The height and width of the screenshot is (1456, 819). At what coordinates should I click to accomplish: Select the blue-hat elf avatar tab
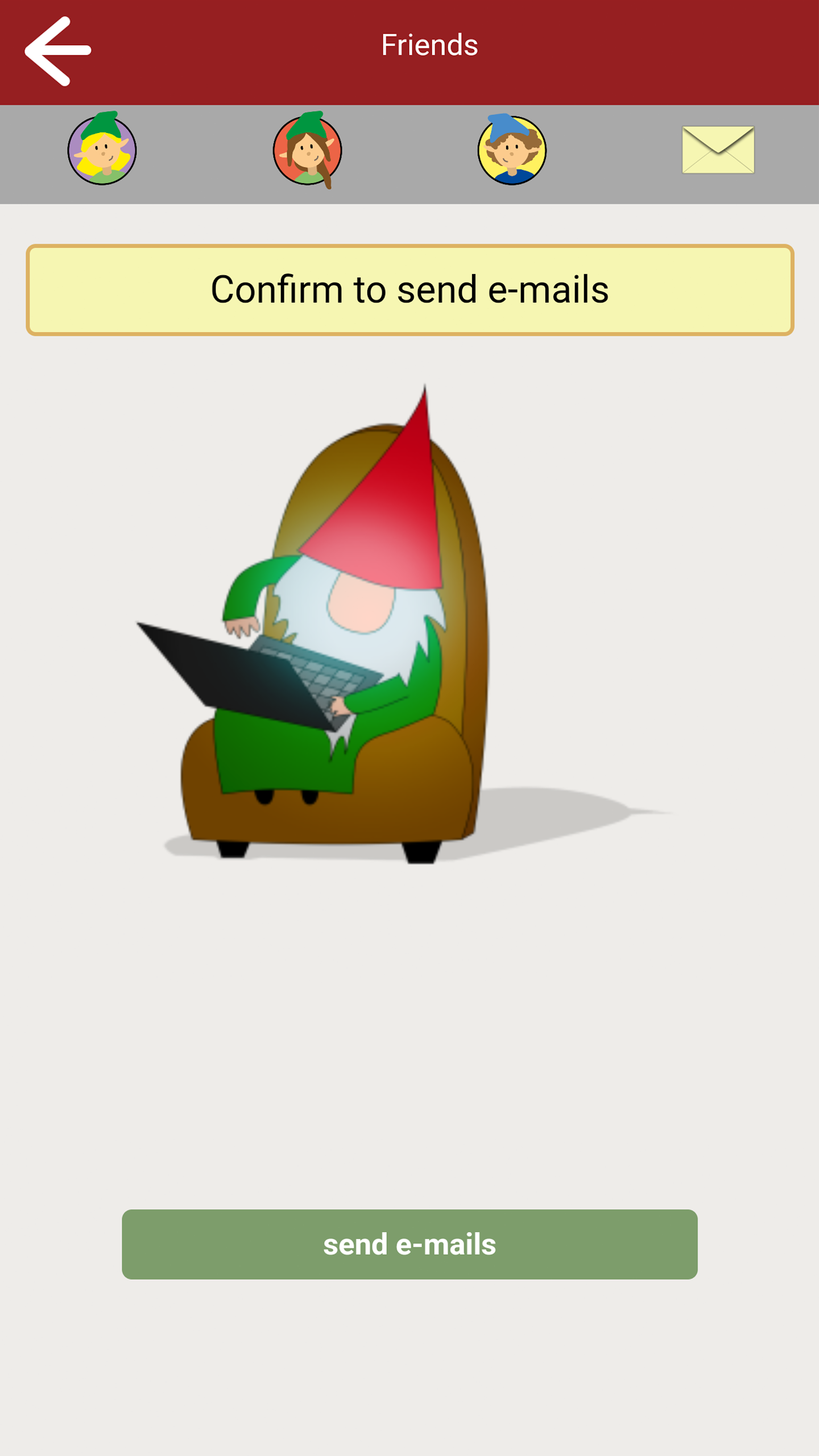tap(512, 150)
